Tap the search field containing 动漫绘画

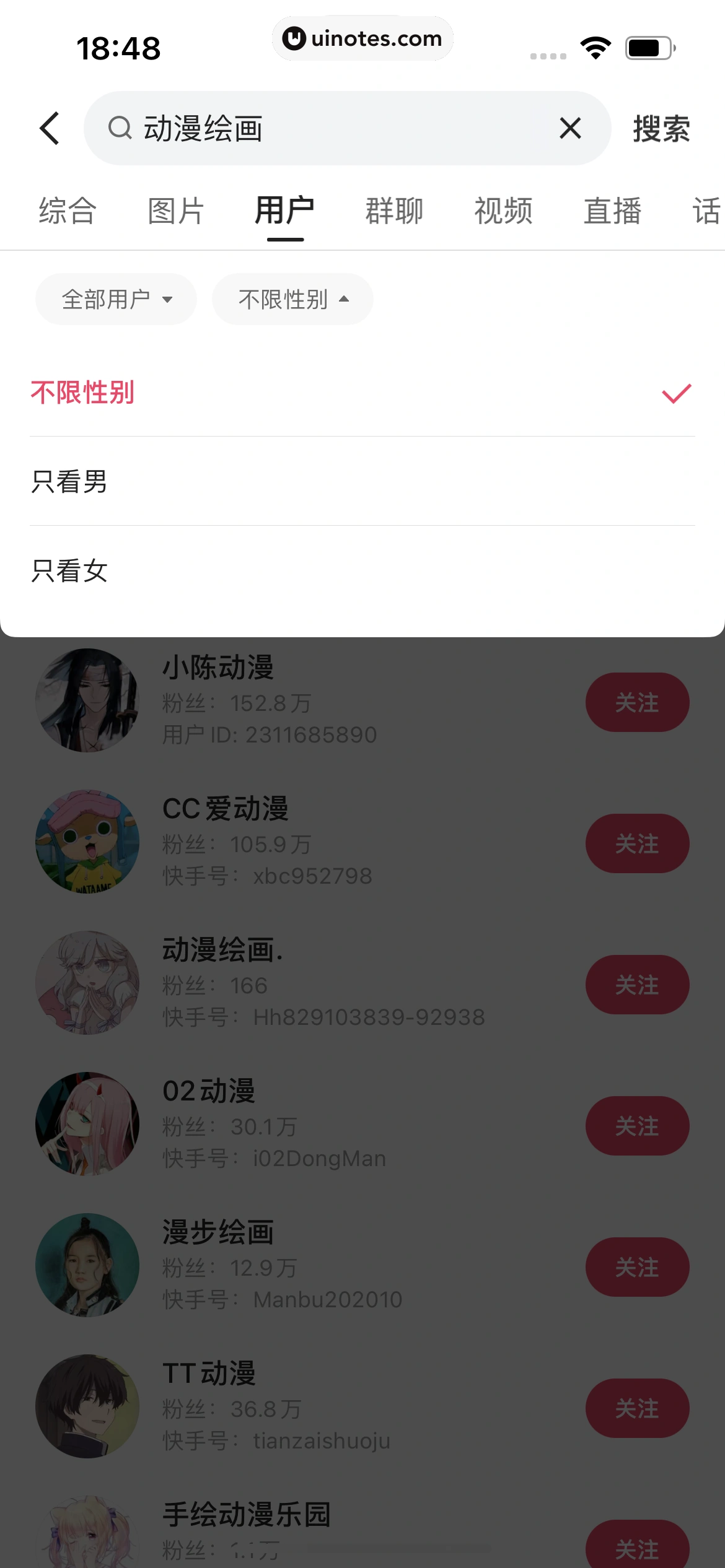click(x=335, y=128)
